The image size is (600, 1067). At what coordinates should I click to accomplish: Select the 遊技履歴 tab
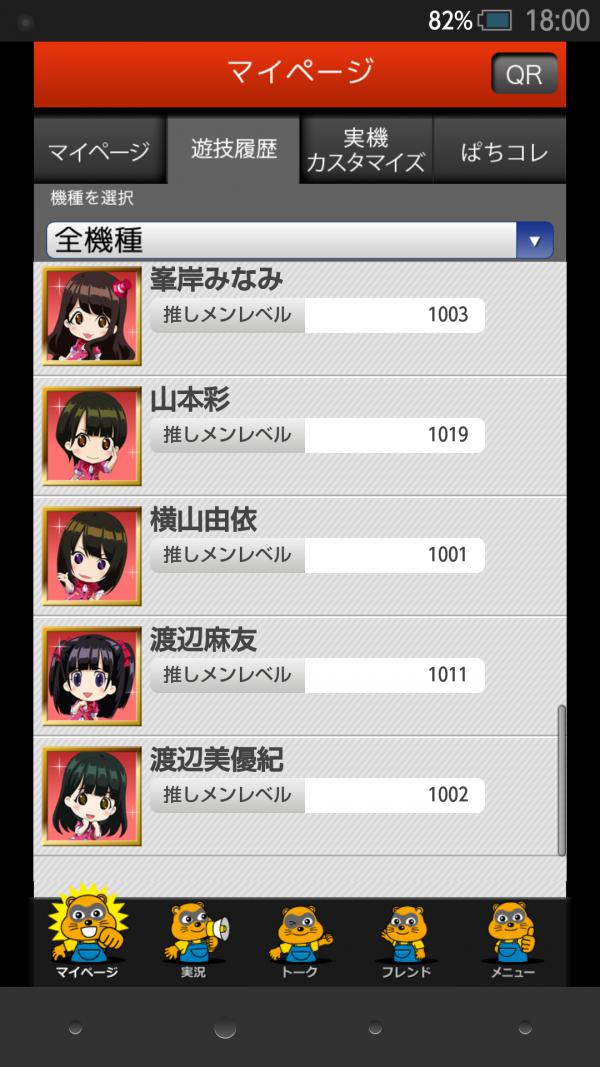pyautogui.click(x=233, y=149)
